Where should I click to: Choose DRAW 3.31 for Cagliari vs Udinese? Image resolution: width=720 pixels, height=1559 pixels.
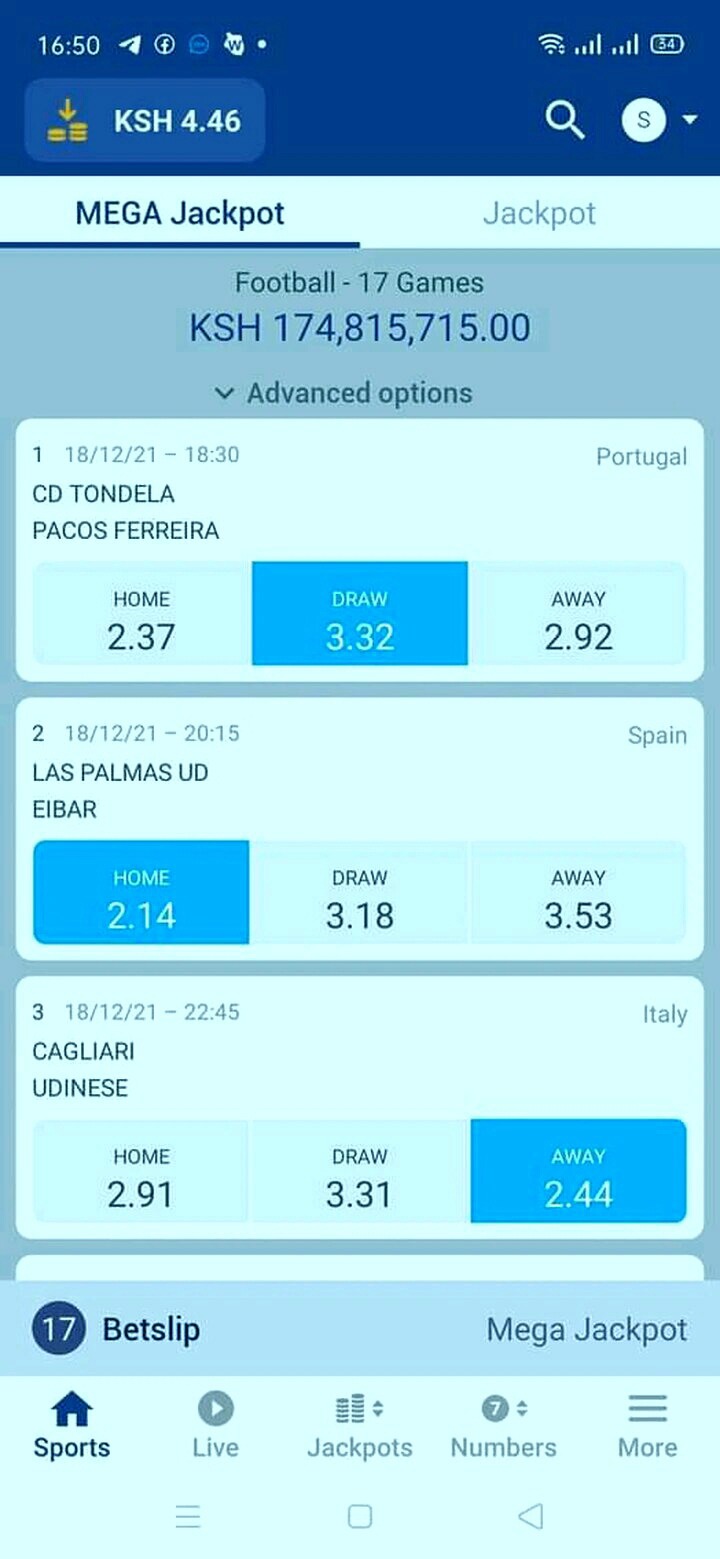[360, 1171]
